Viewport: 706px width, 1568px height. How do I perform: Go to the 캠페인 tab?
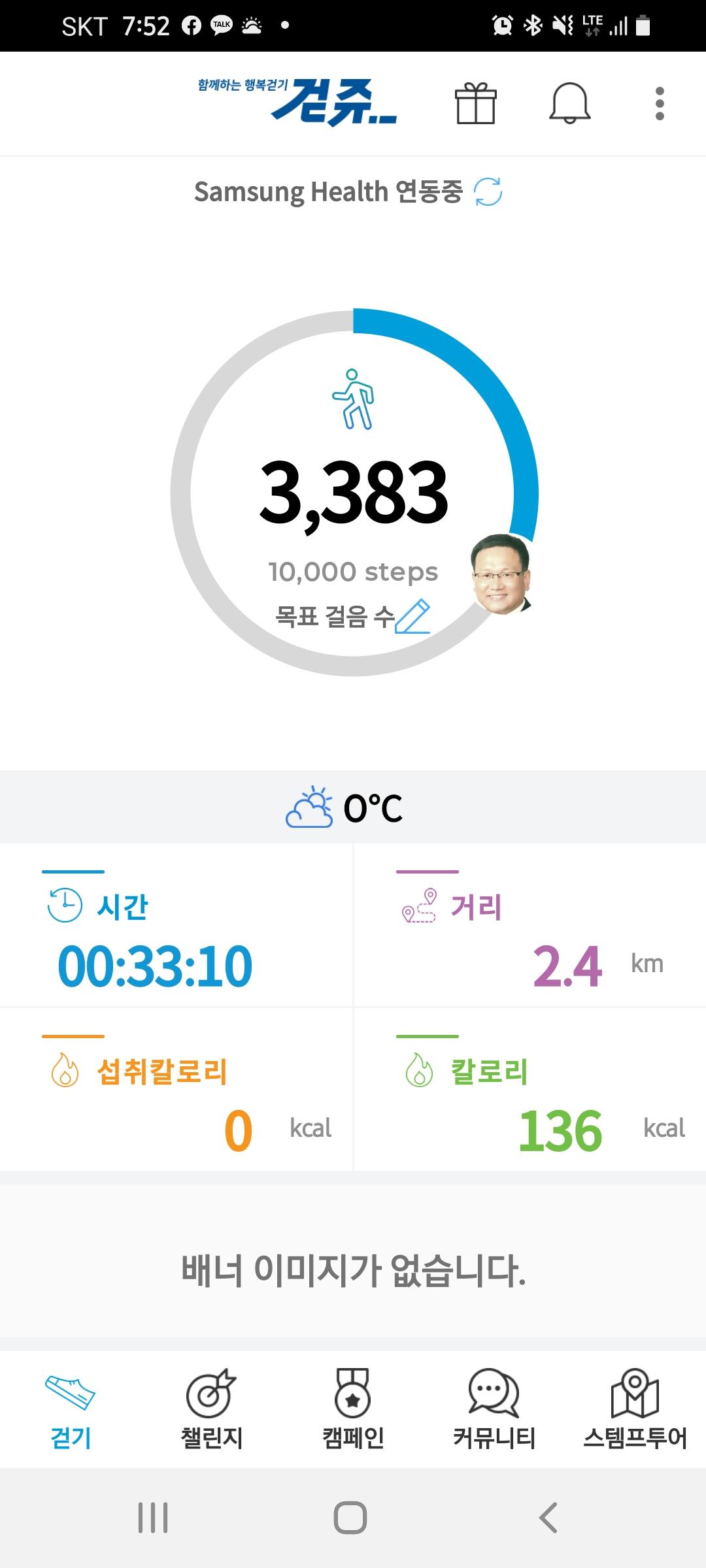[x=353, y=1409]
